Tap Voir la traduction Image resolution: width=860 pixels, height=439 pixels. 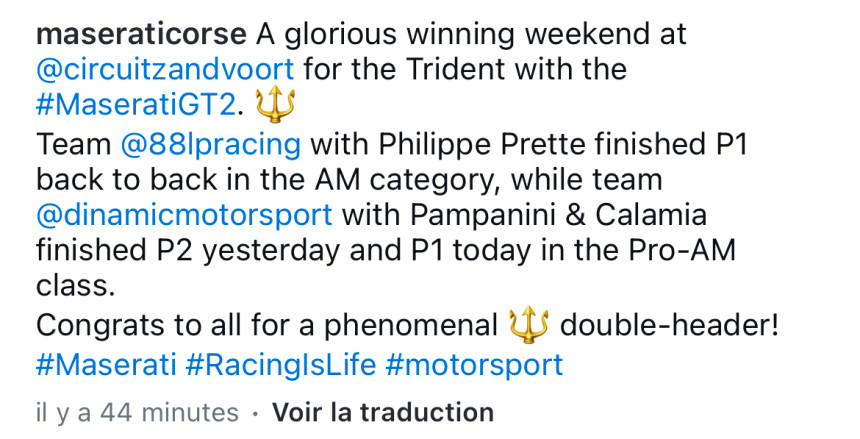click(383, 412)
